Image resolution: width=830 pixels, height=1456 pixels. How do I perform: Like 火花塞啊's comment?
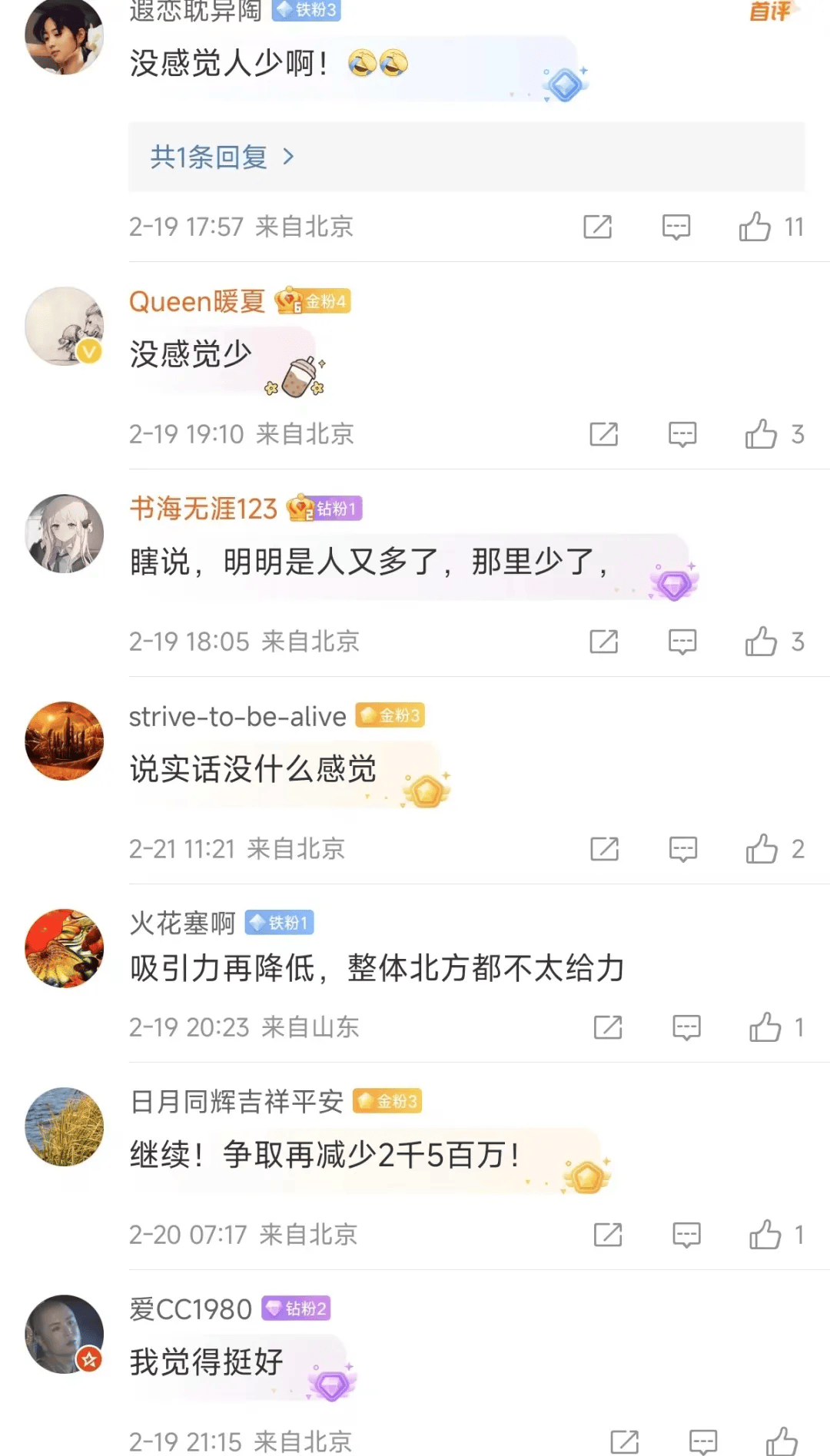coord(765,1027)
